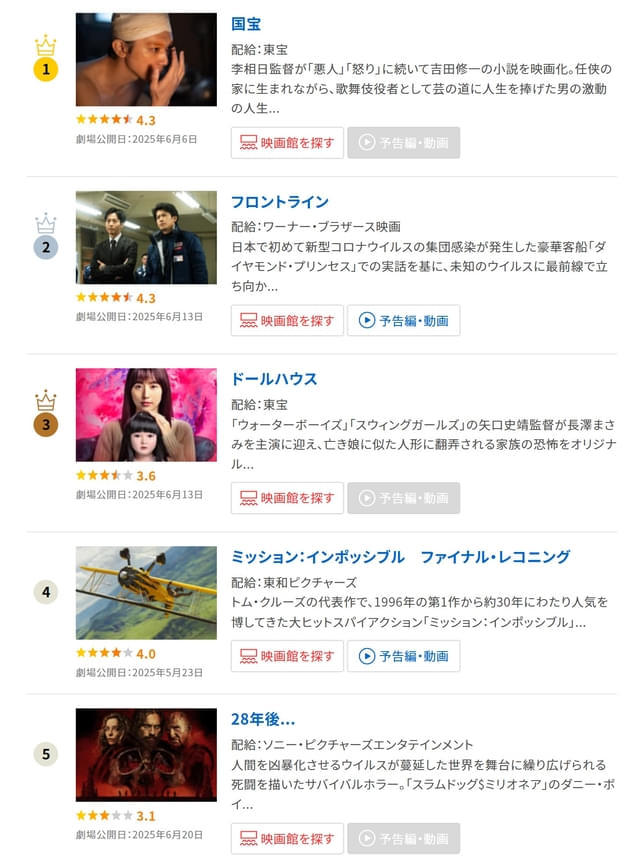
Task: Play the trailer for ミッション:インポッシブル
Action: pos(403,656)
